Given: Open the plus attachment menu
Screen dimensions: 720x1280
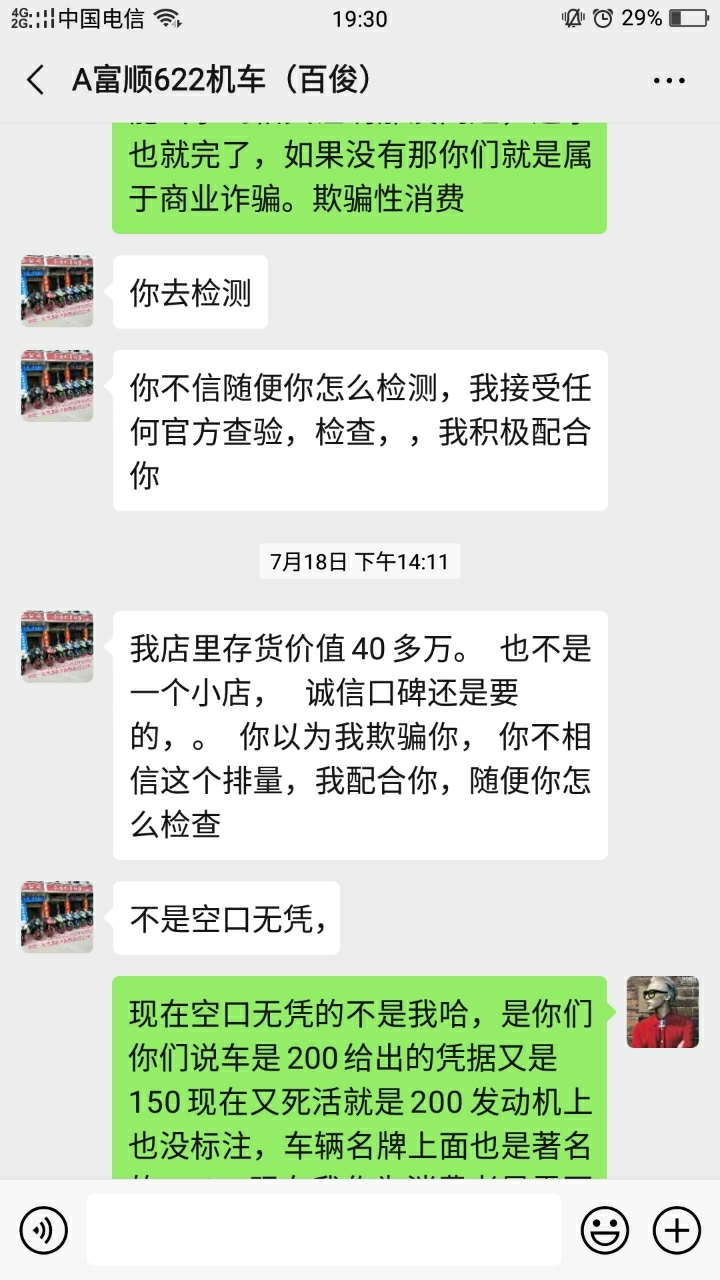Looking at the screenshot, I should [677, 1229].
